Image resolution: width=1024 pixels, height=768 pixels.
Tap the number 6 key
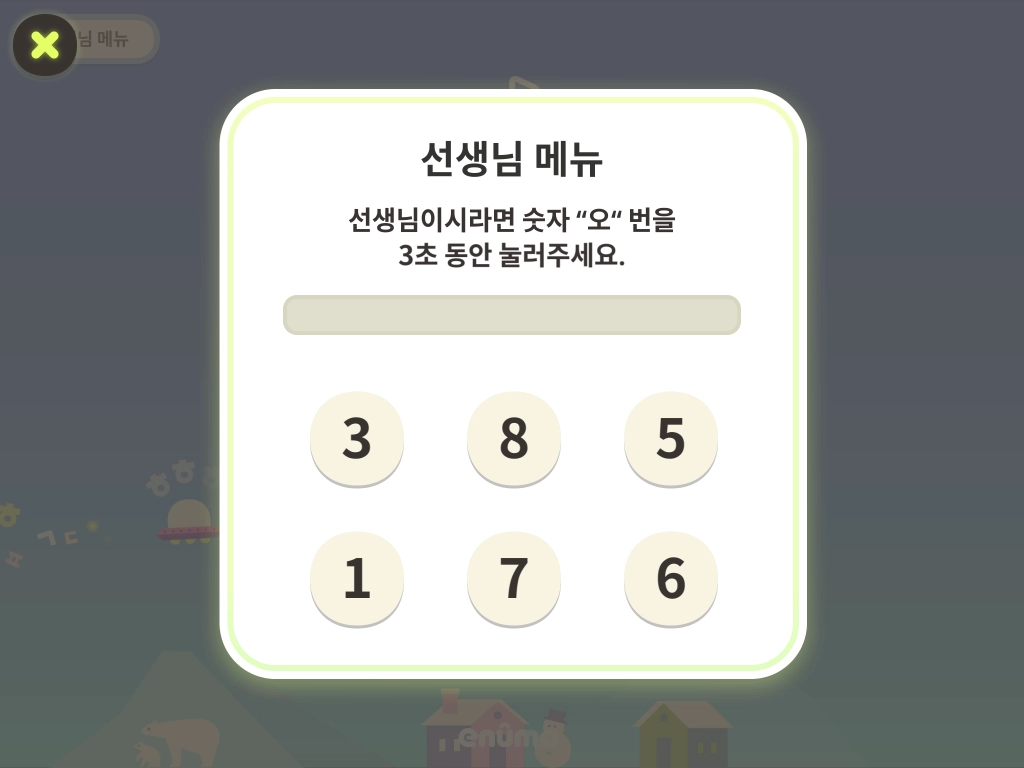click(671, 578)
